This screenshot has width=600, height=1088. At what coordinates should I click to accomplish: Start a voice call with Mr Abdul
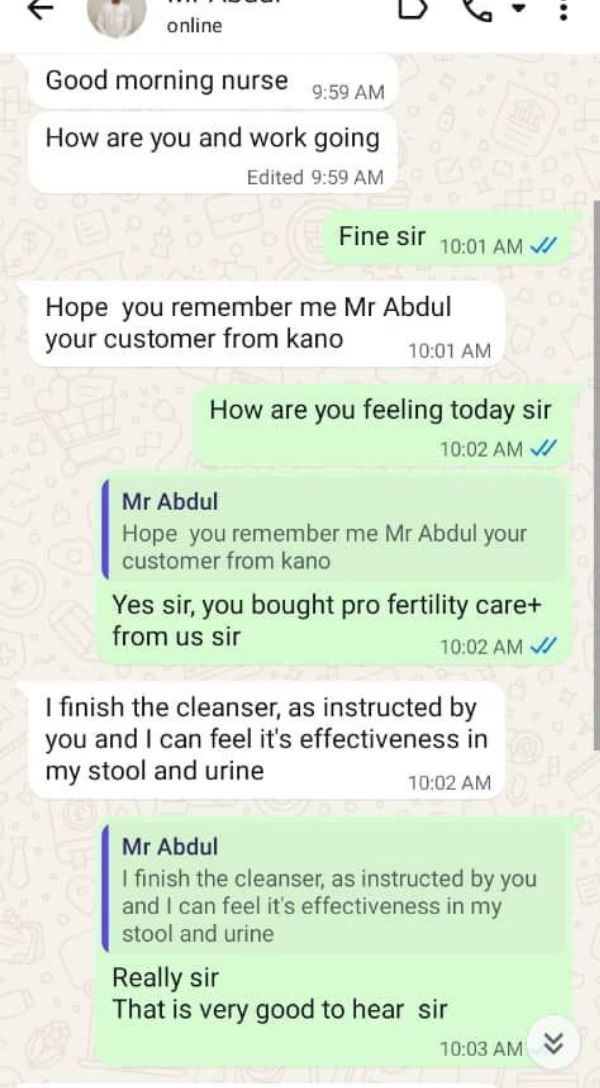pos(473,10)
